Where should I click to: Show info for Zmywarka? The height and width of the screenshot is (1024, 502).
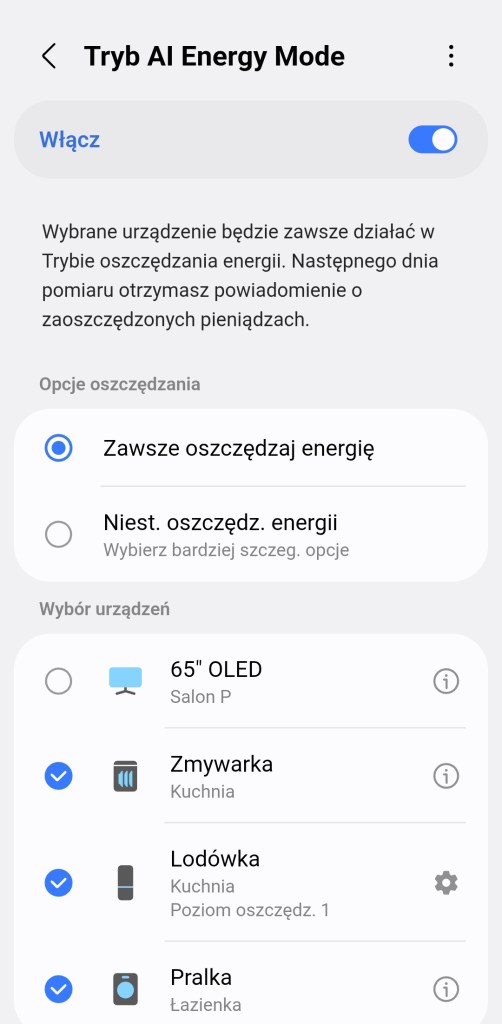(x=446, y=776)
